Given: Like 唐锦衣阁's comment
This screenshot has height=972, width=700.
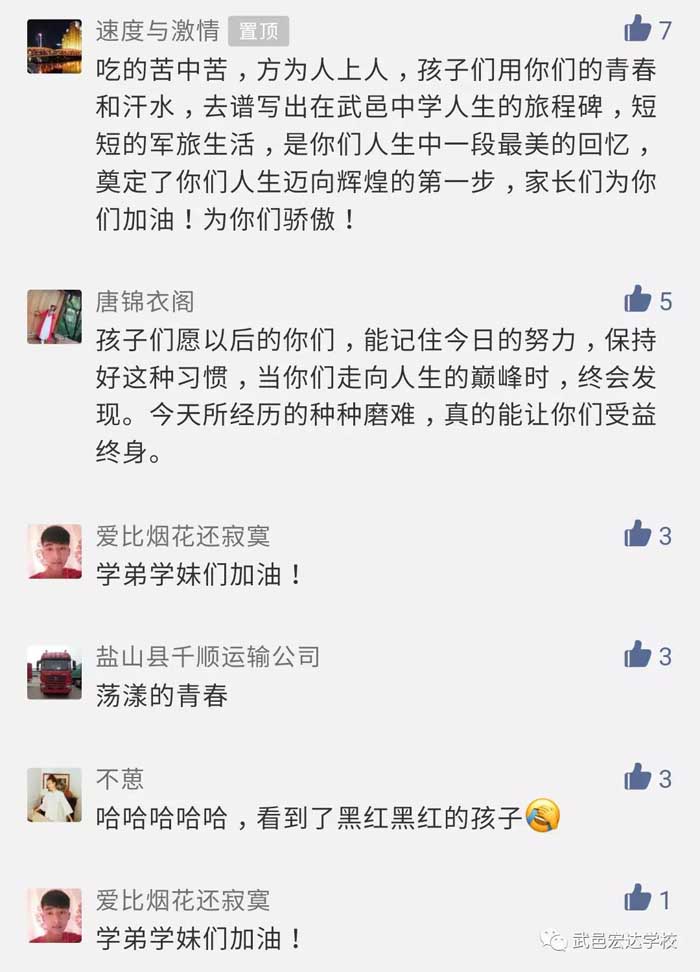Looking at the screenshot, I should (638, 299).
